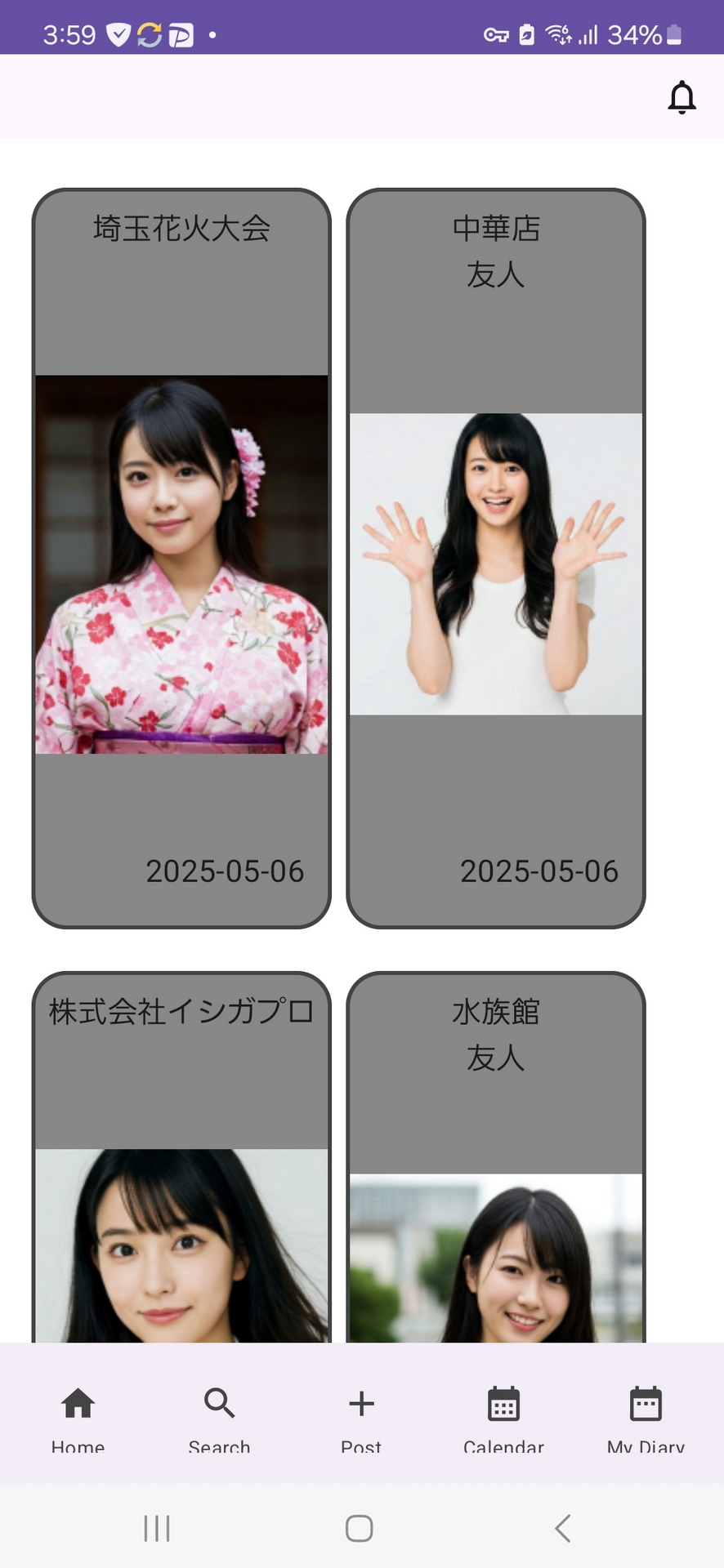724x1568 pixels.
Task: Open the 埼玉花火大会 diary card
Action: (x=181, y=559)
